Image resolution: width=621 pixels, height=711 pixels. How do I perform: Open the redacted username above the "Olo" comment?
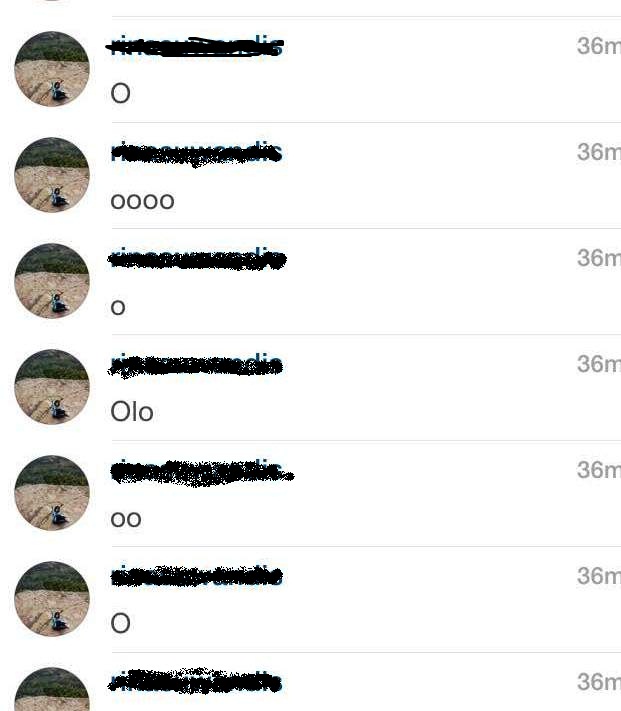pos(197,365)
